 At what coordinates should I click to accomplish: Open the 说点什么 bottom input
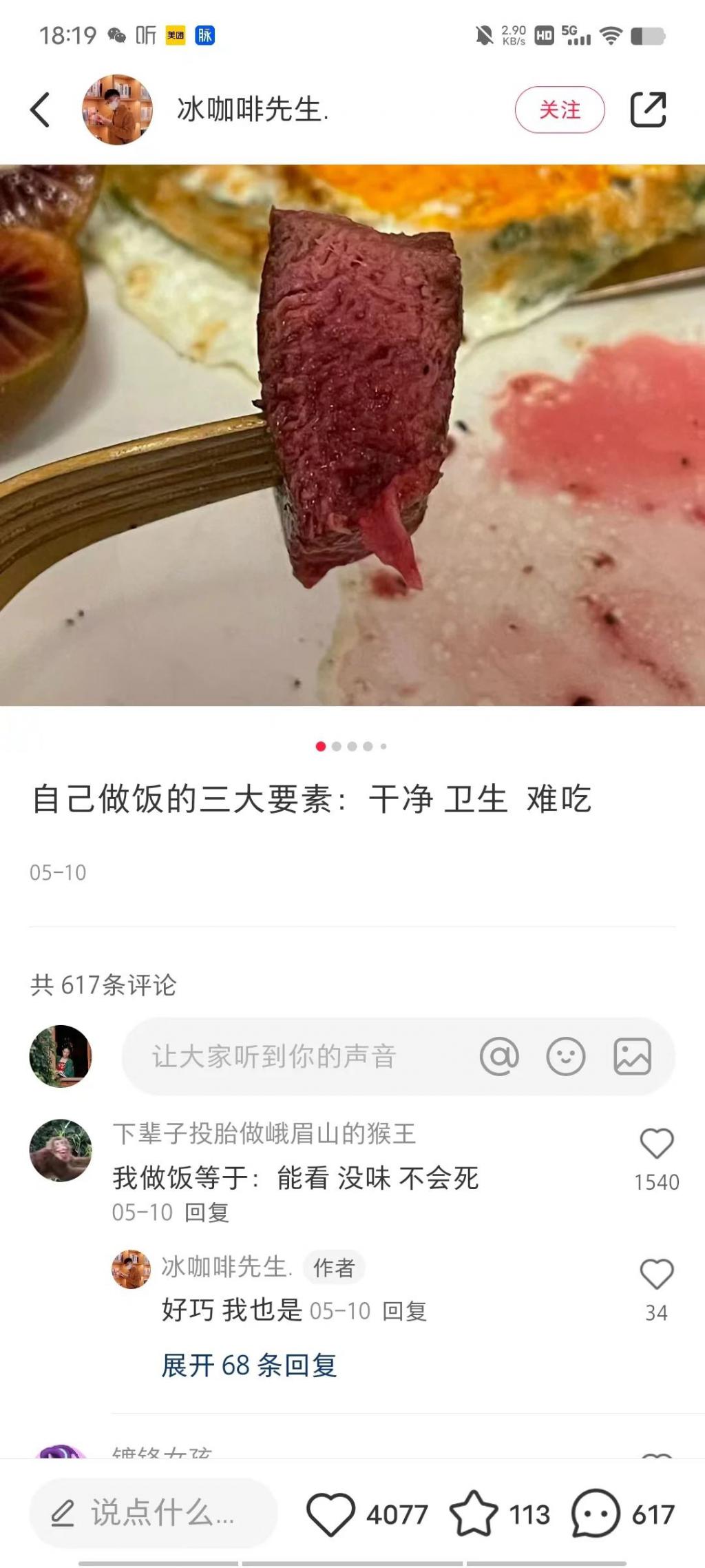click(x=153, y=1513)
